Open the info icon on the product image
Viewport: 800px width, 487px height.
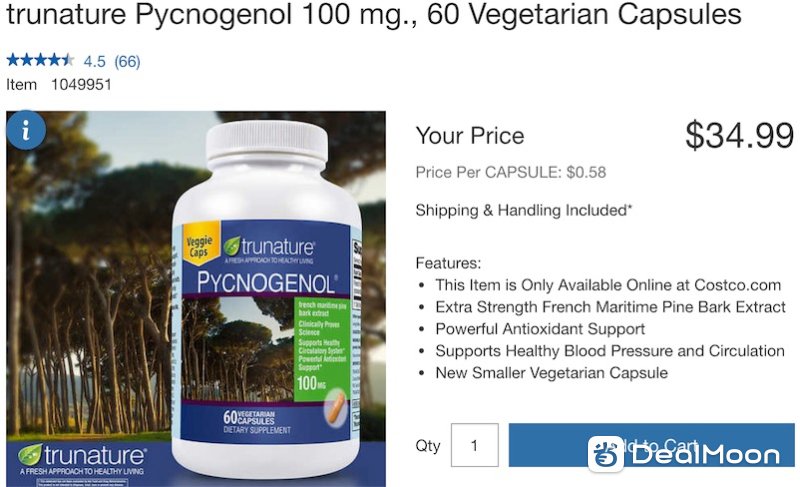click(x=26, y=130)
